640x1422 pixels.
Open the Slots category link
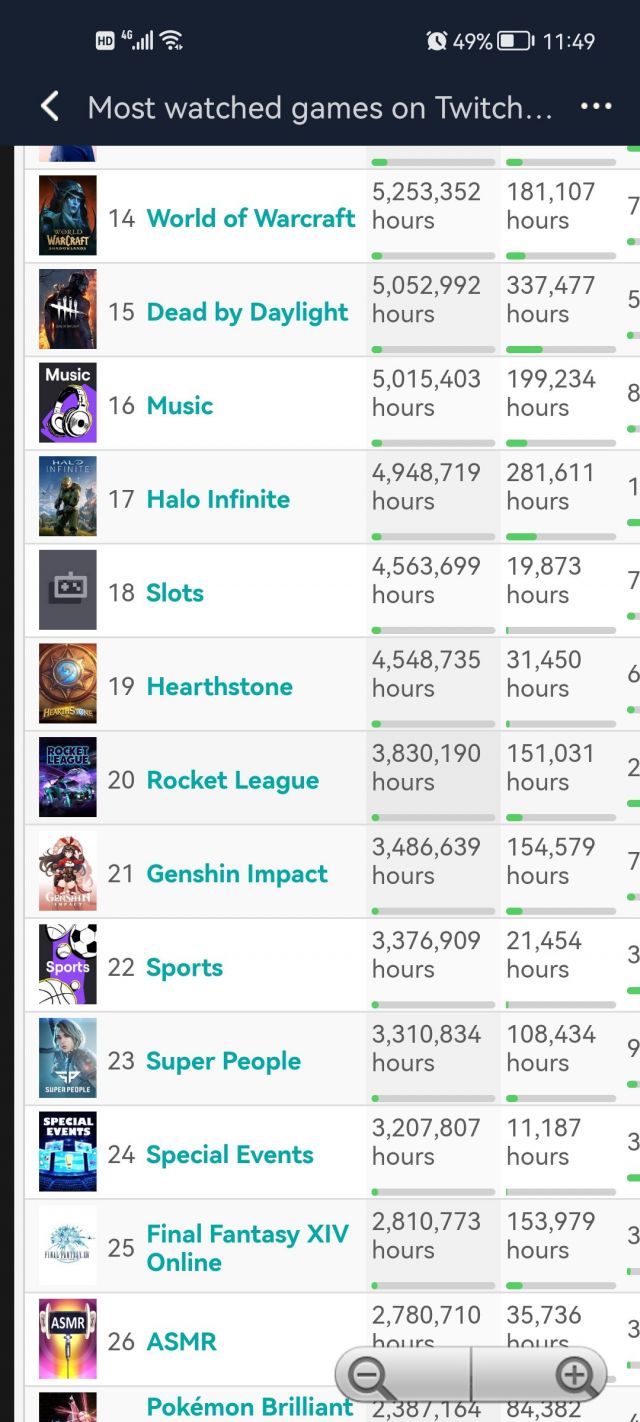tap(175, 593)
